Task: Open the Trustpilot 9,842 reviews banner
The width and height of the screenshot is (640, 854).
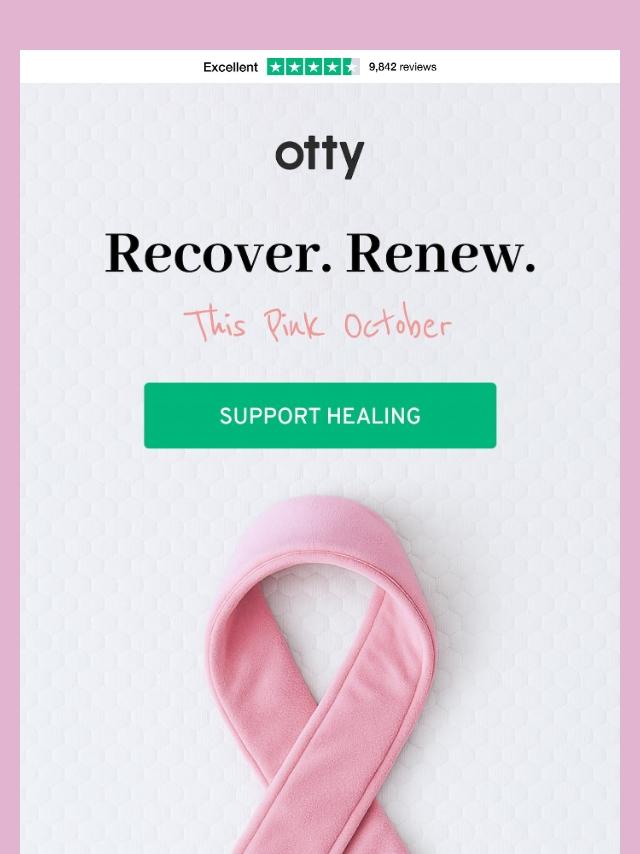Action: coord(320,67)
